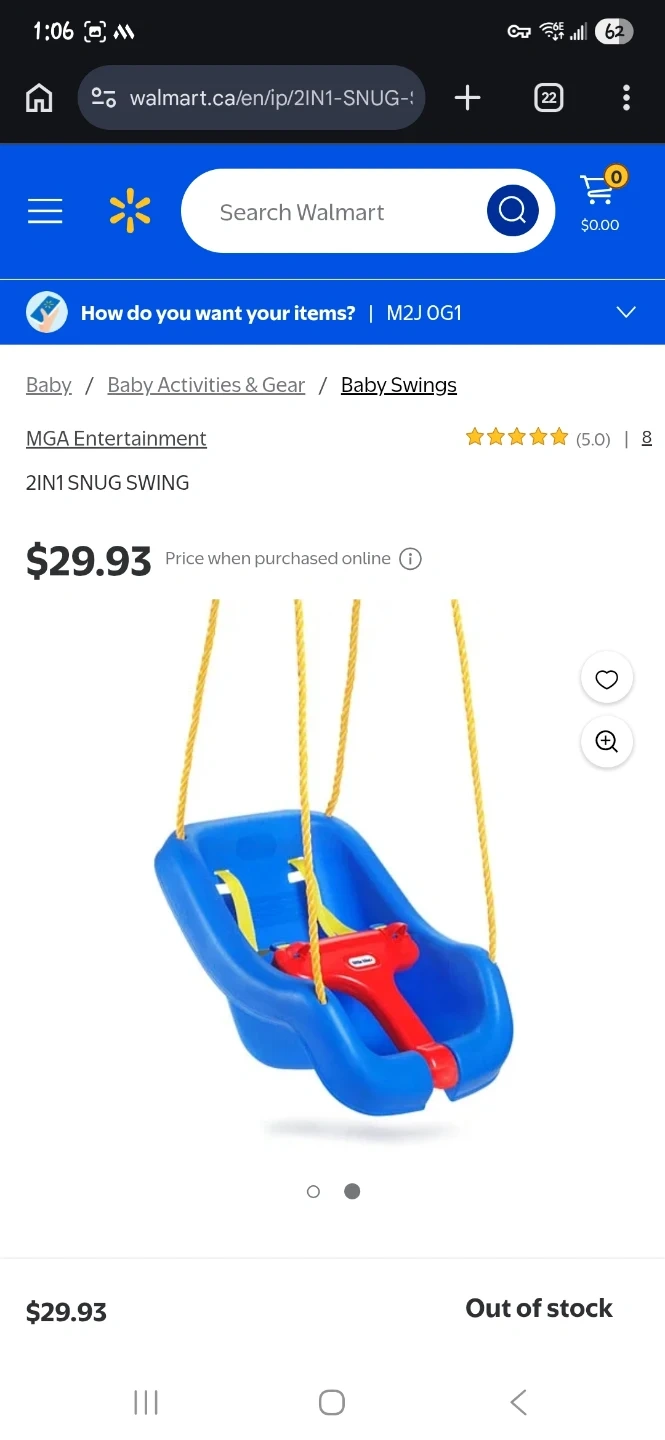Open the Baby Swings breadcrumb
665x1440 pixels.
pyautogui.click(x=398, y=385)
